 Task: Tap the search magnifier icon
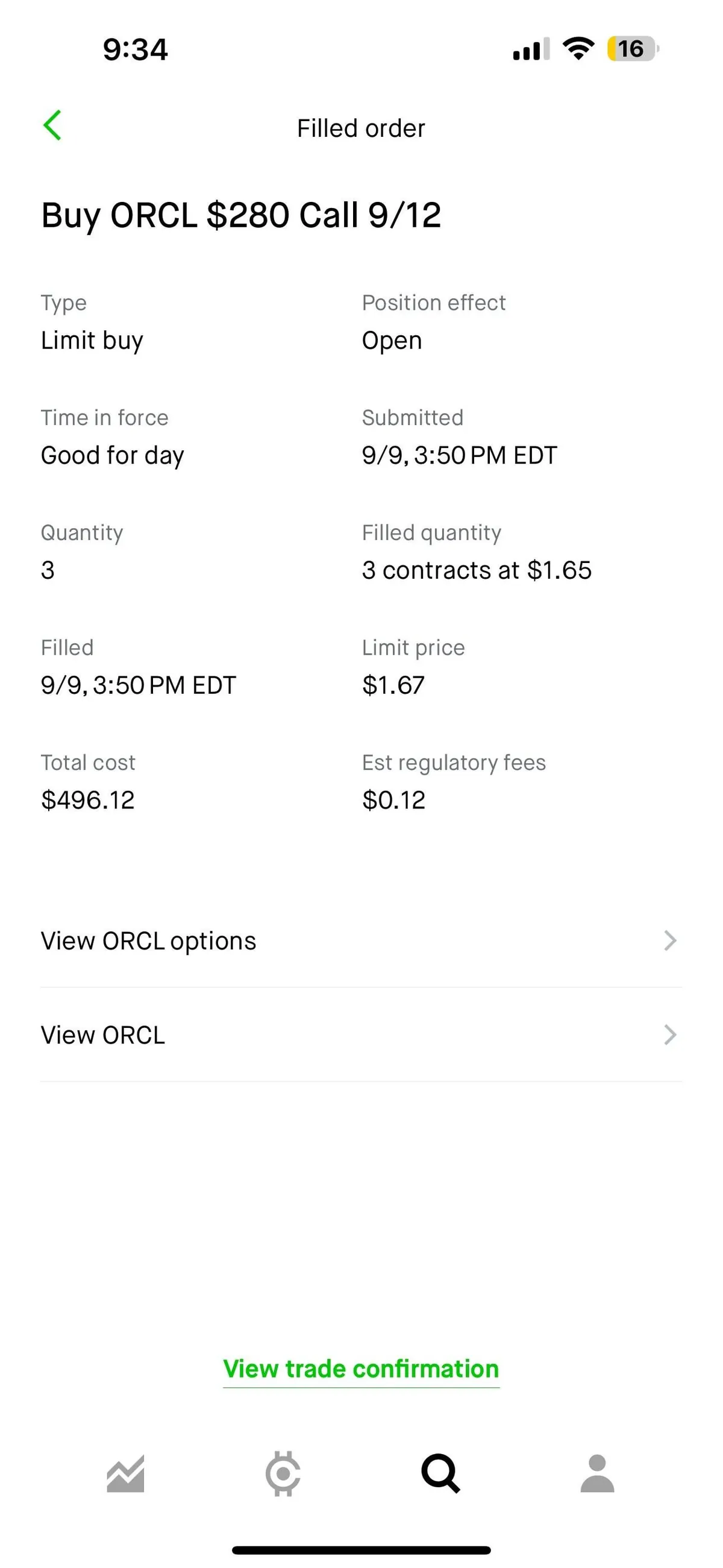(440, 1473)
